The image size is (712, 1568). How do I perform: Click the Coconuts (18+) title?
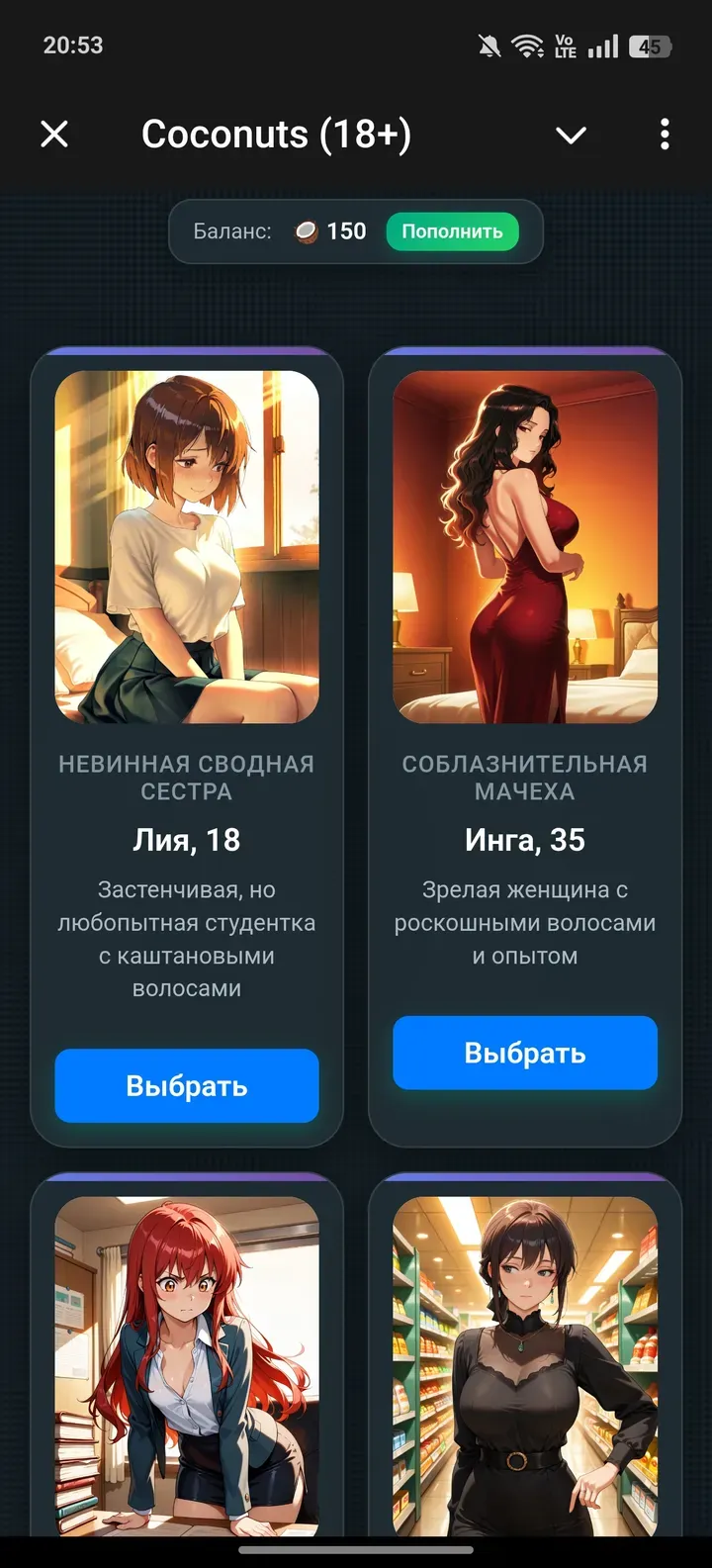278,135
